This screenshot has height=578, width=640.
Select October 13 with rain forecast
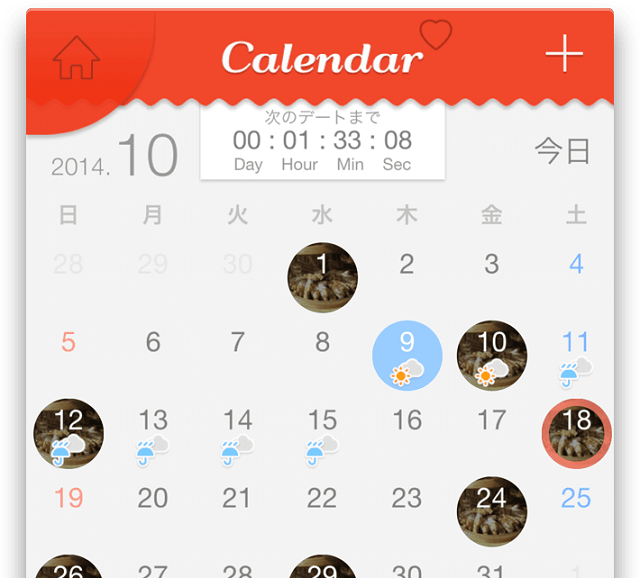[153, 432]
